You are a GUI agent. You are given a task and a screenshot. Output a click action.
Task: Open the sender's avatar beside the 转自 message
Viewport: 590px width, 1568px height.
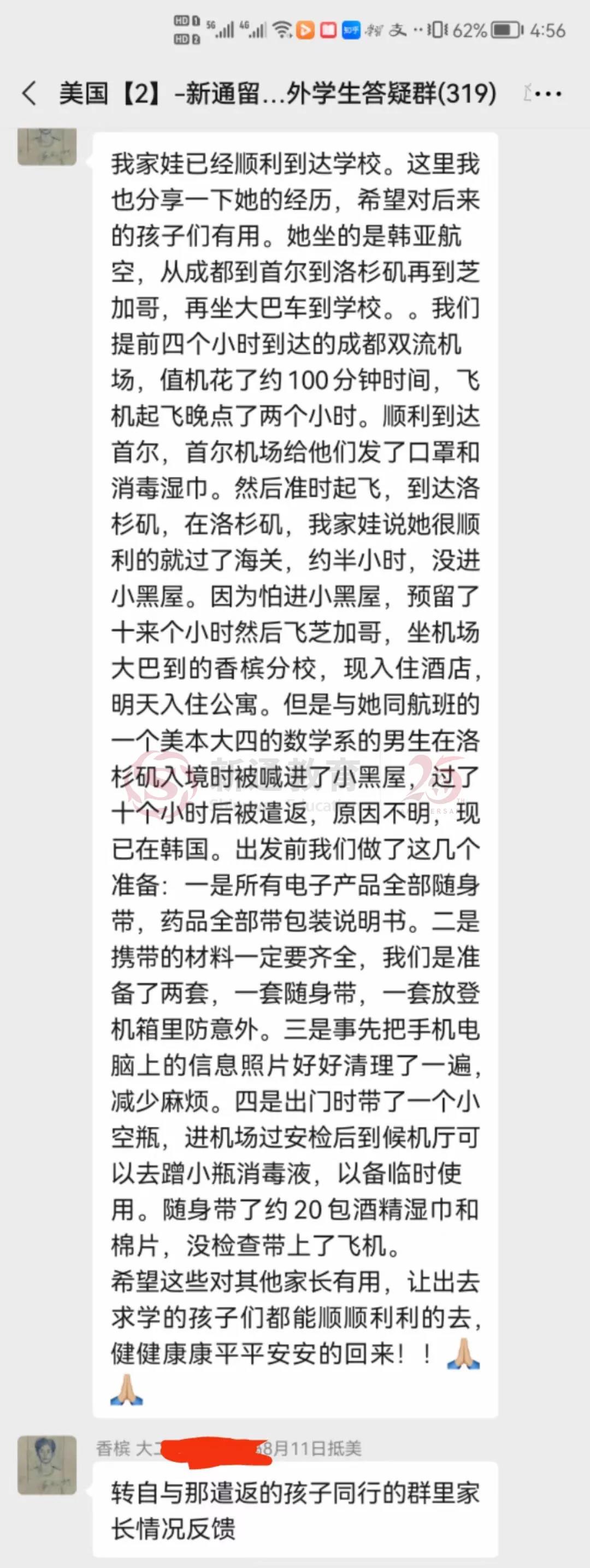point(47,1465)
